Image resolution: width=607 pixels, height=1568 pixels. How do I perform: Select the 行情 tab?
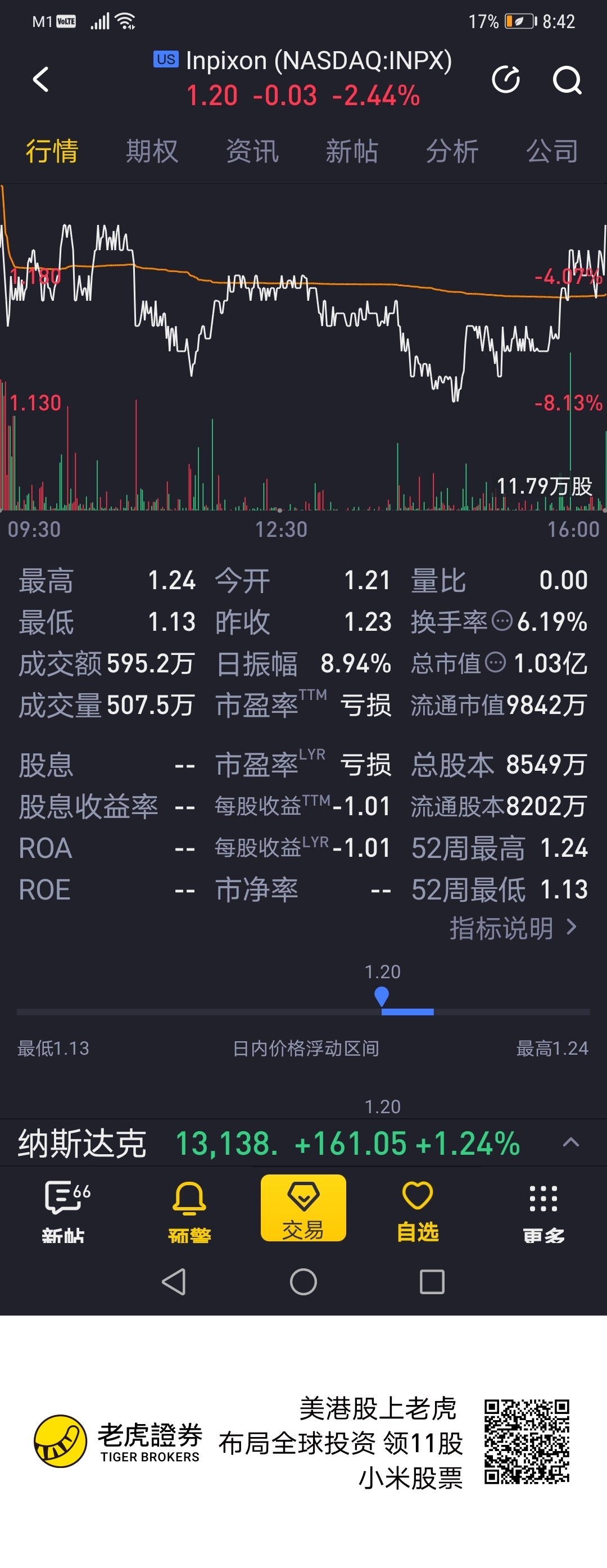[52, 151]
